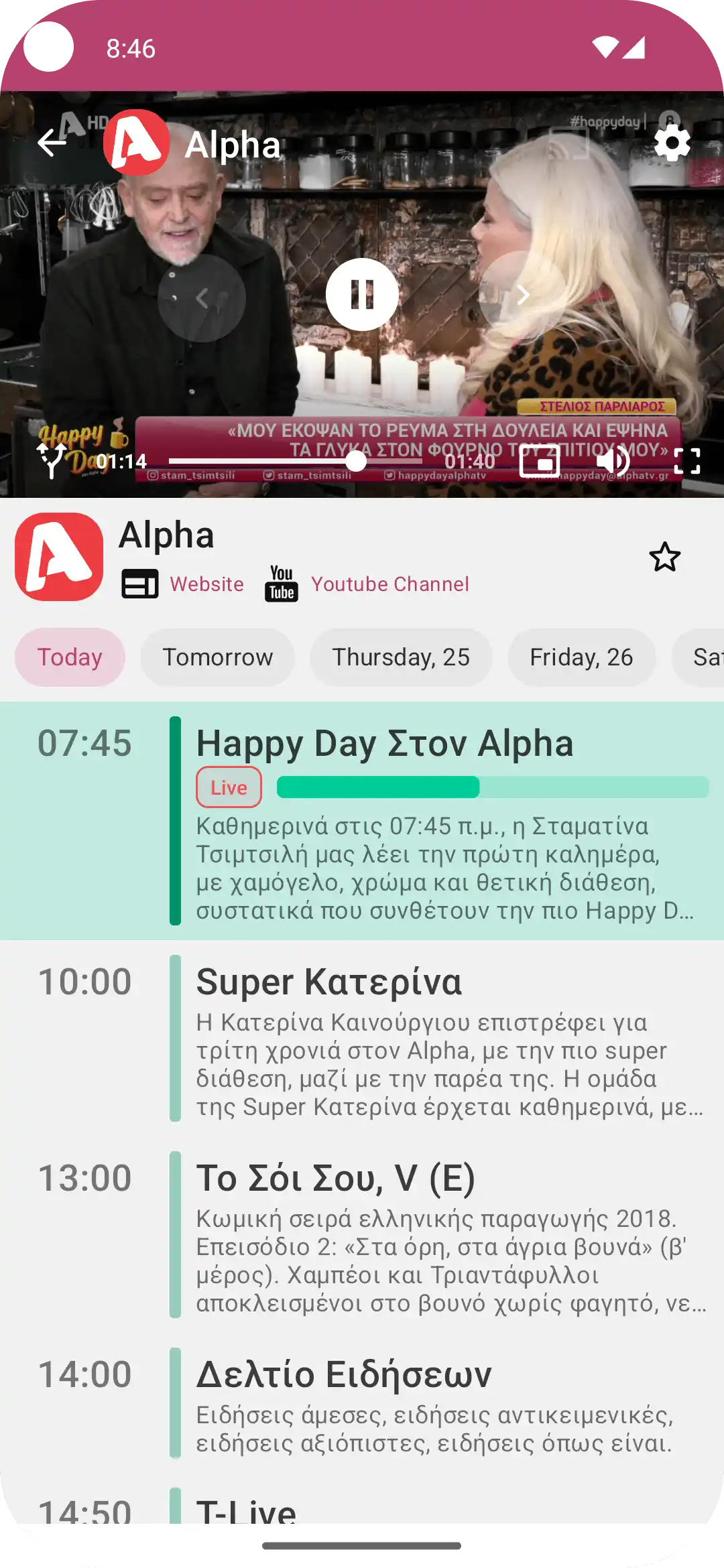
Task: Skip to the next channel
Action: [x=523, y=296]
